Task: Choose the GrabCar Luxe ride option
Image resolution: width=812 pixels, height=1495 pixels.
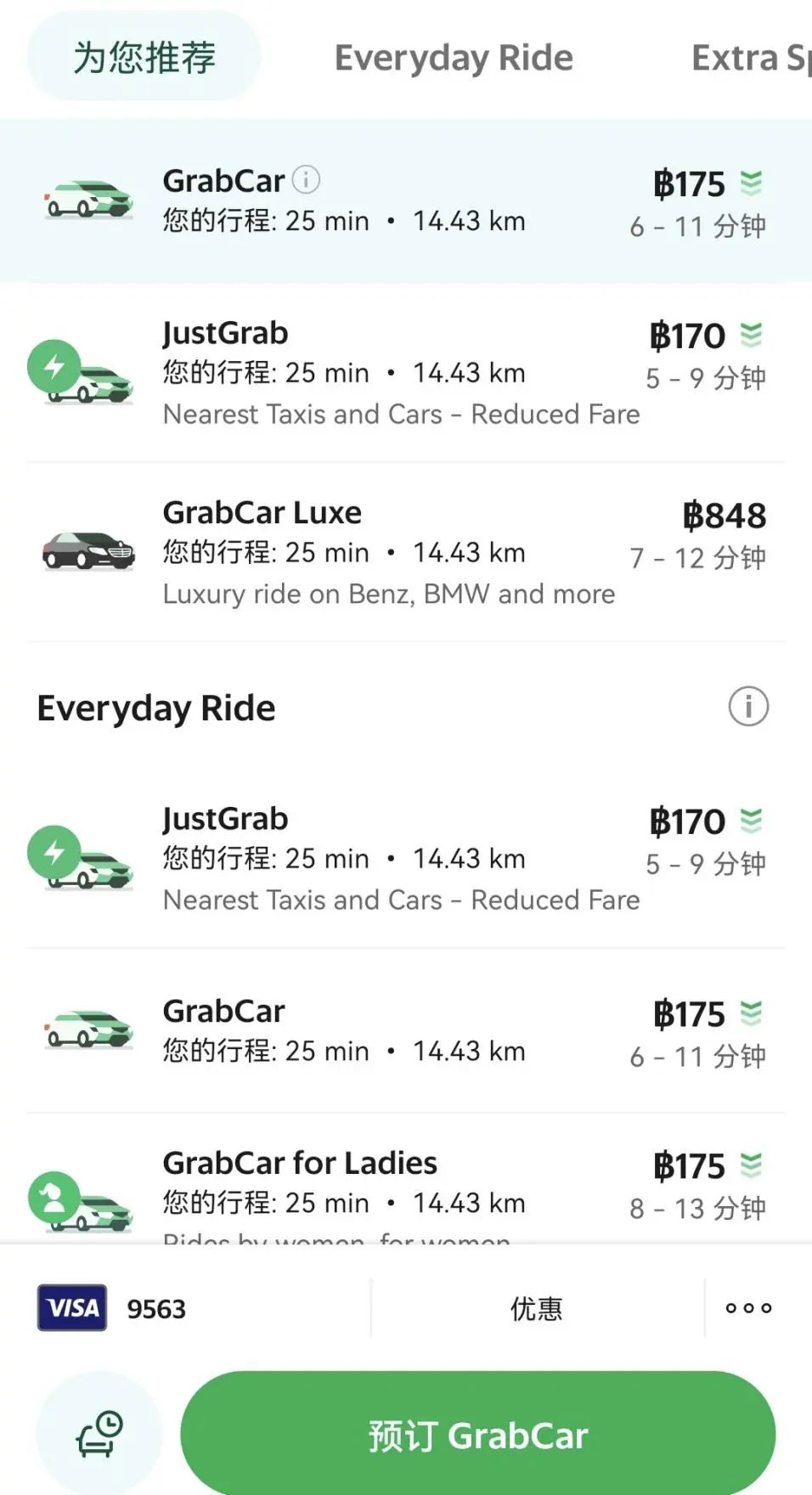Action: 406,552
